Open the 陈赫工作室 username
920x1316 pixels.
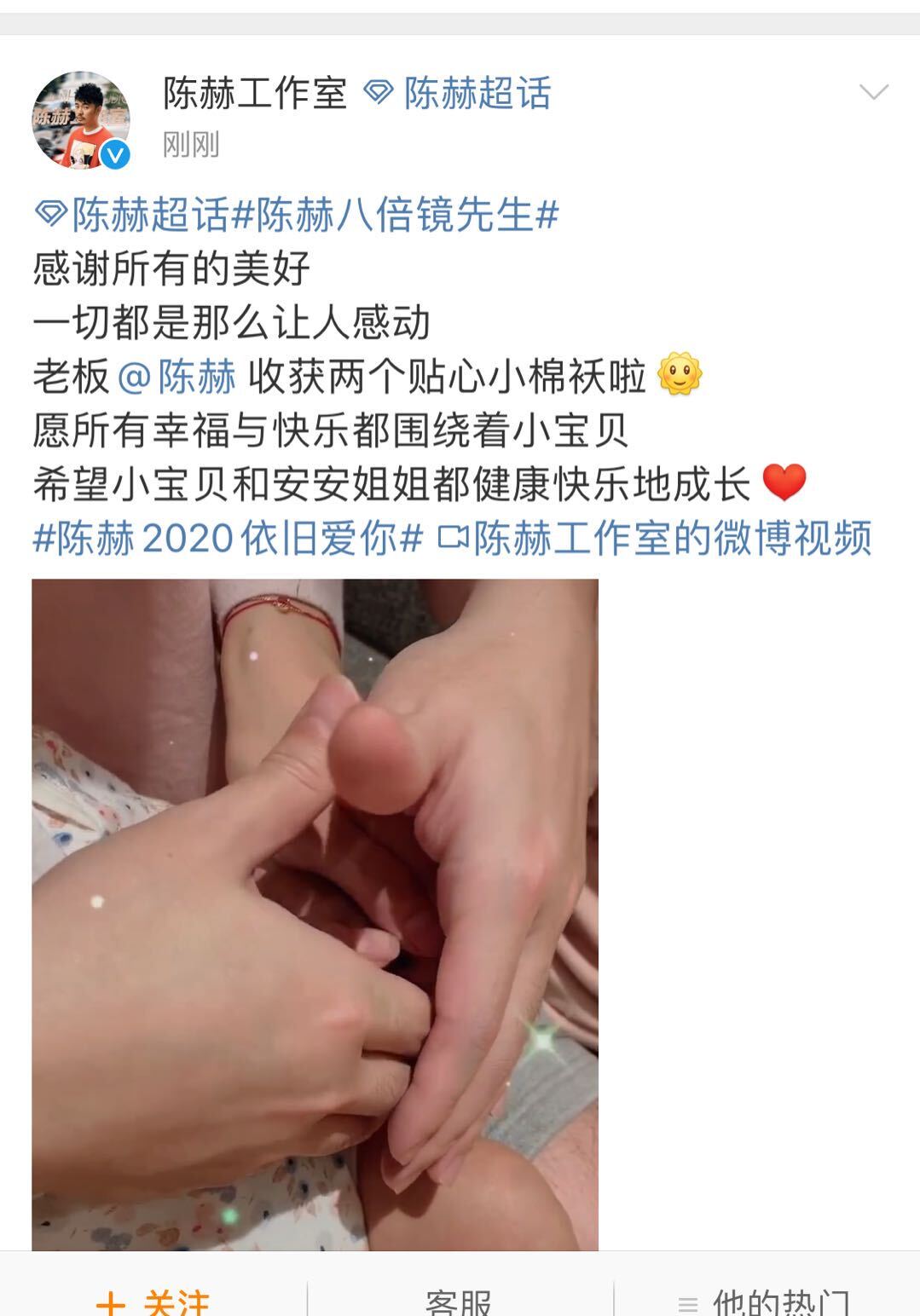(255, 93)
